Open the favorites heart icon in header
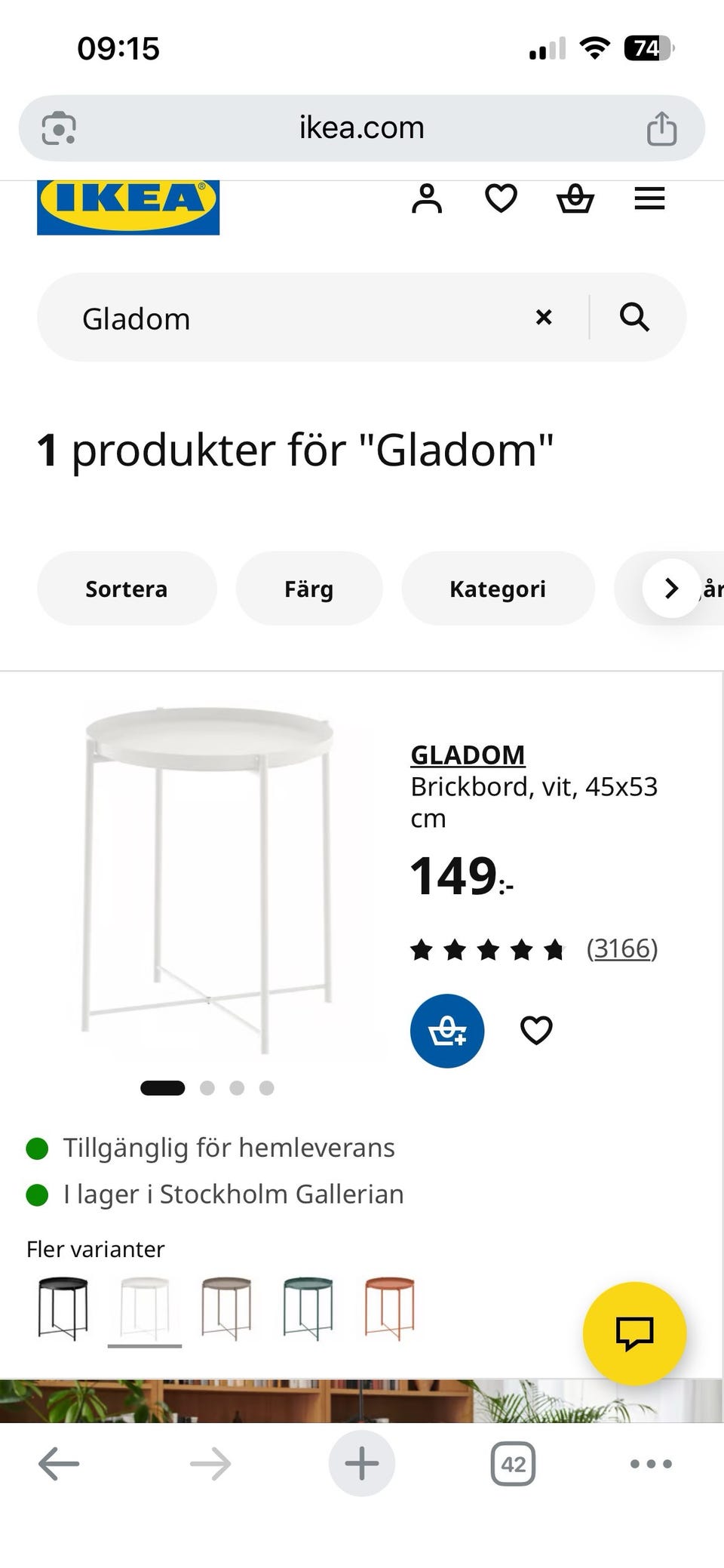The height and width of the screenshot is (1568, 724). pyautogui.click(x=501, y=198)
